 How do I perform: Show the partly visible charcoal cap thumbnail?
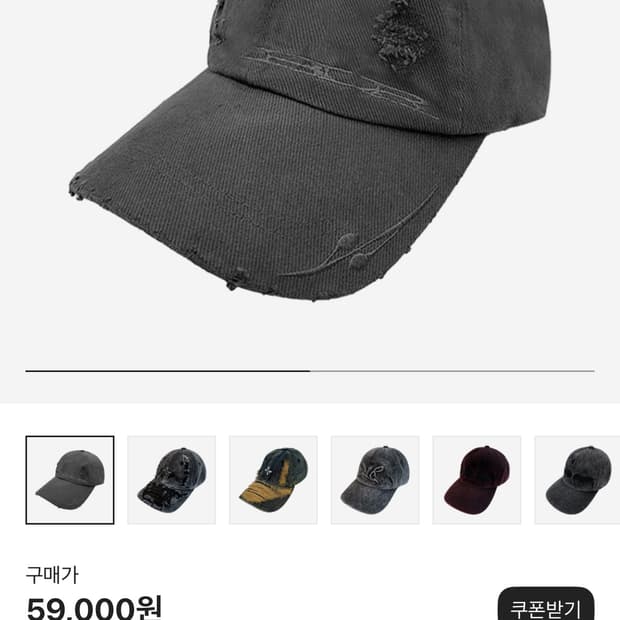[x=578, y=480]
